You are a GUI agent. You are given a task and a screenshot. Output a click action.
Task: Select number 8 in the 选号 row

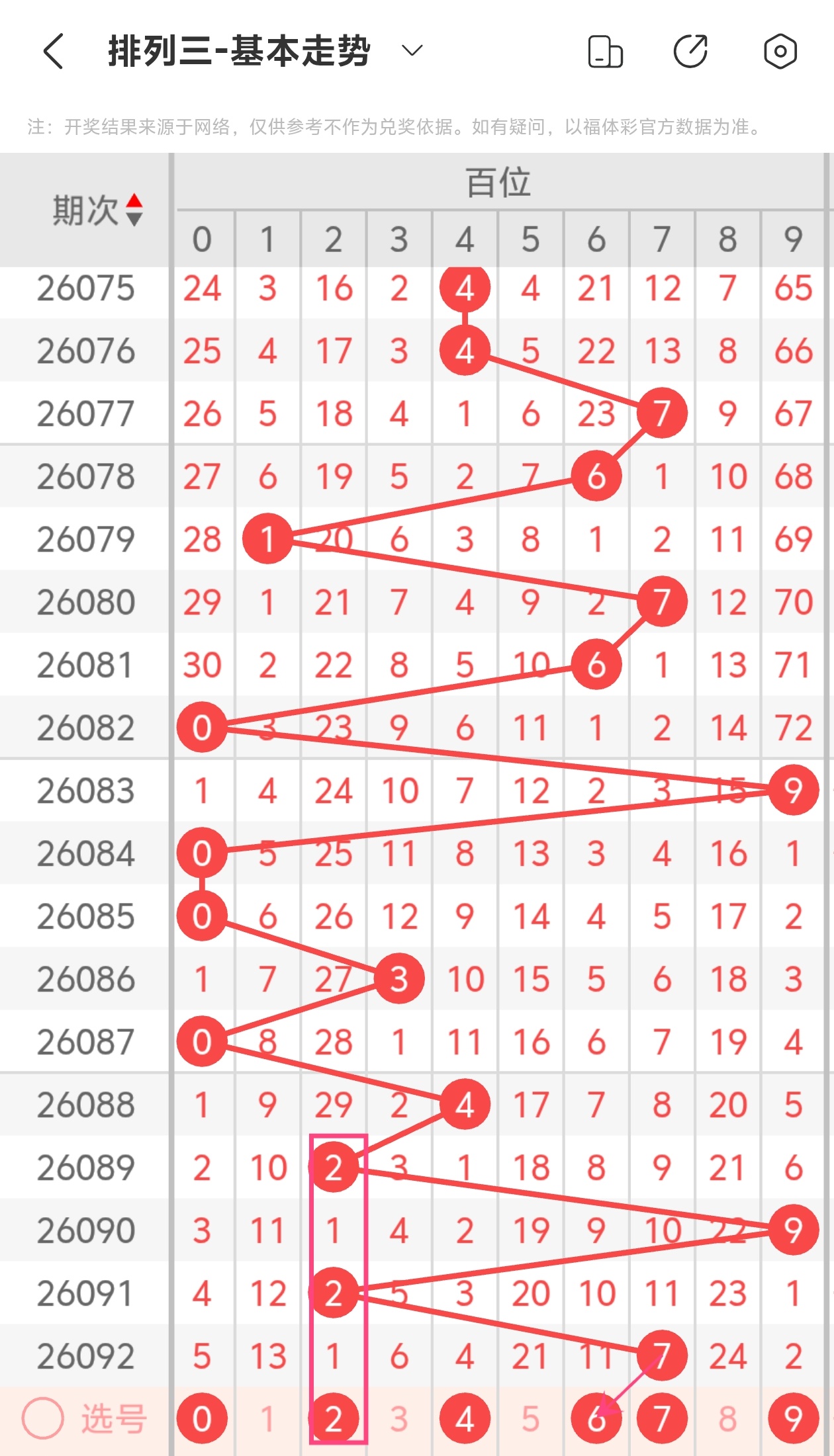pyautogui.click(x=727, y=1418)
